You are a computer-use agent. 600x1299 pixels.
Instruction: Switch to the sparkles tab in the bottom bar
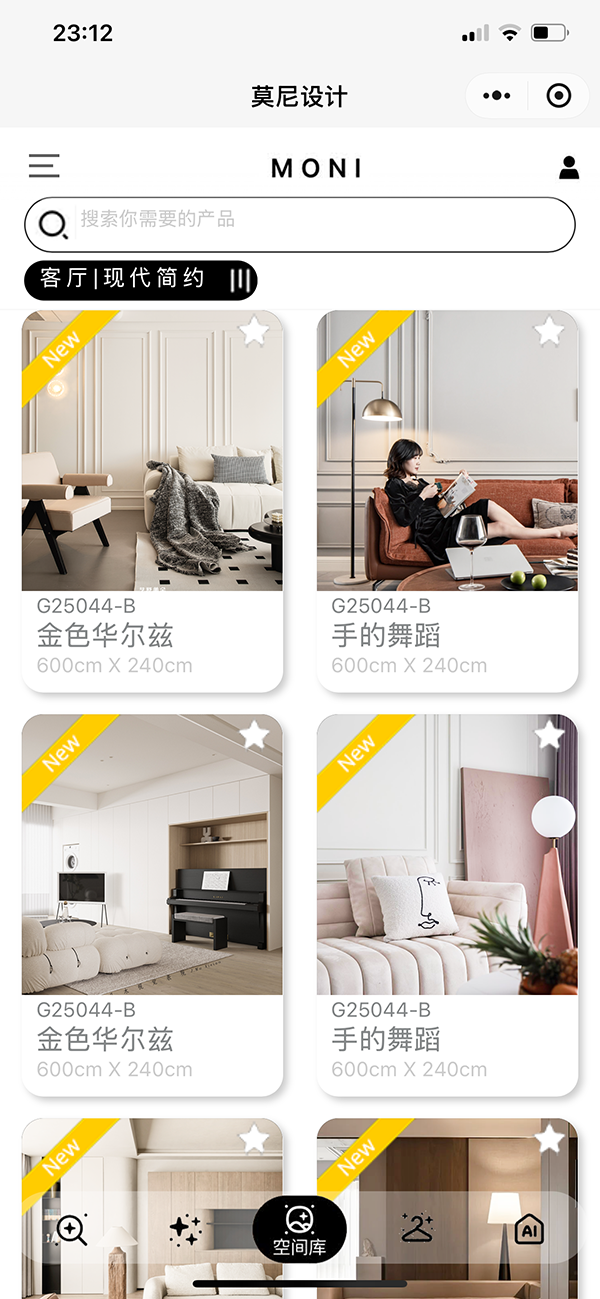(185, 1229)
